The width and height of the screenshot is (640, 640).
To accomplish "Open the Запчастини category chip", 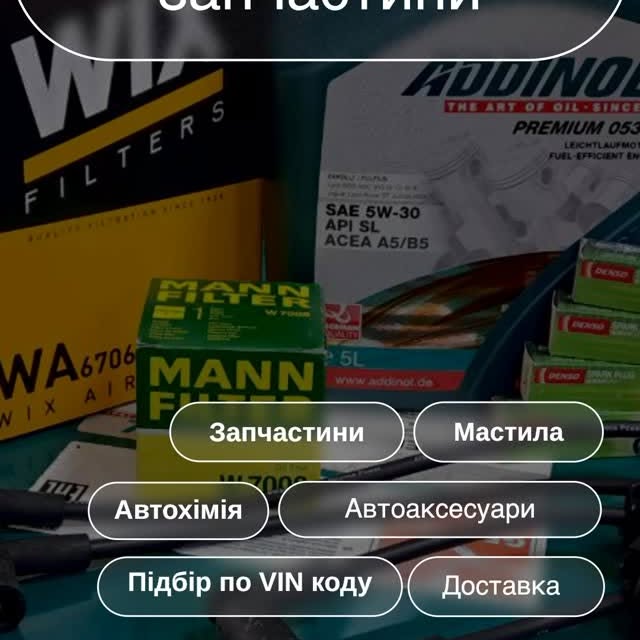I will (x=287, y=432).
